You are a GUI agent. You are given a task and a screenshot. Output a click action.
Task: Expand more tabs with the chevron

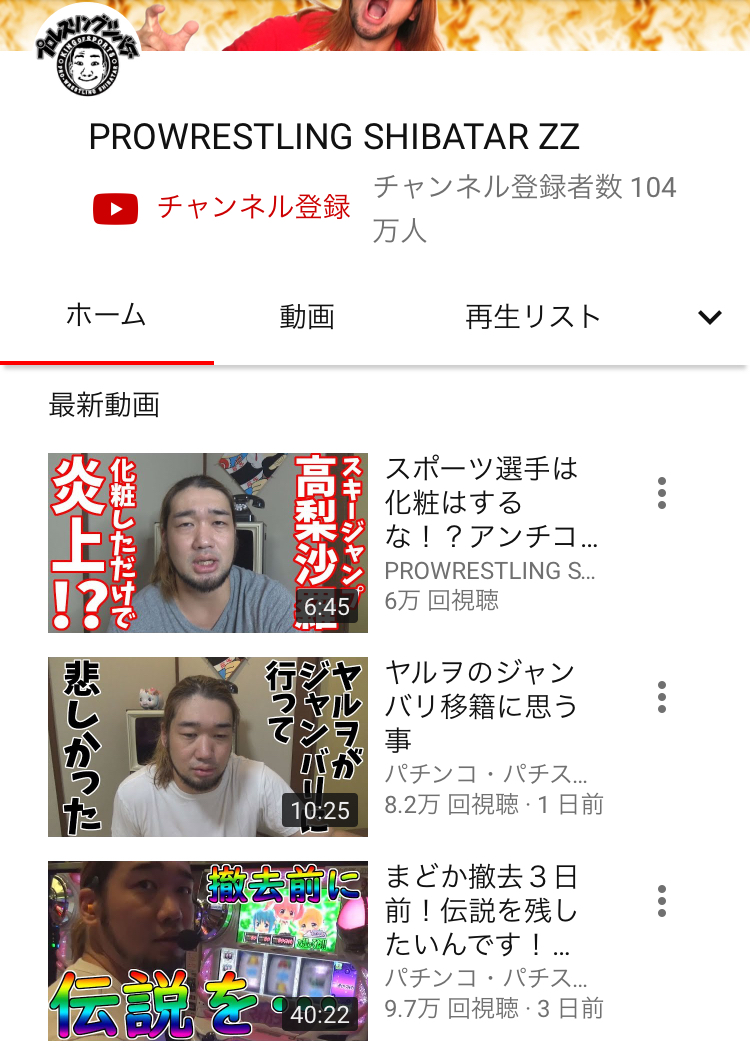[x=709, y=318]
